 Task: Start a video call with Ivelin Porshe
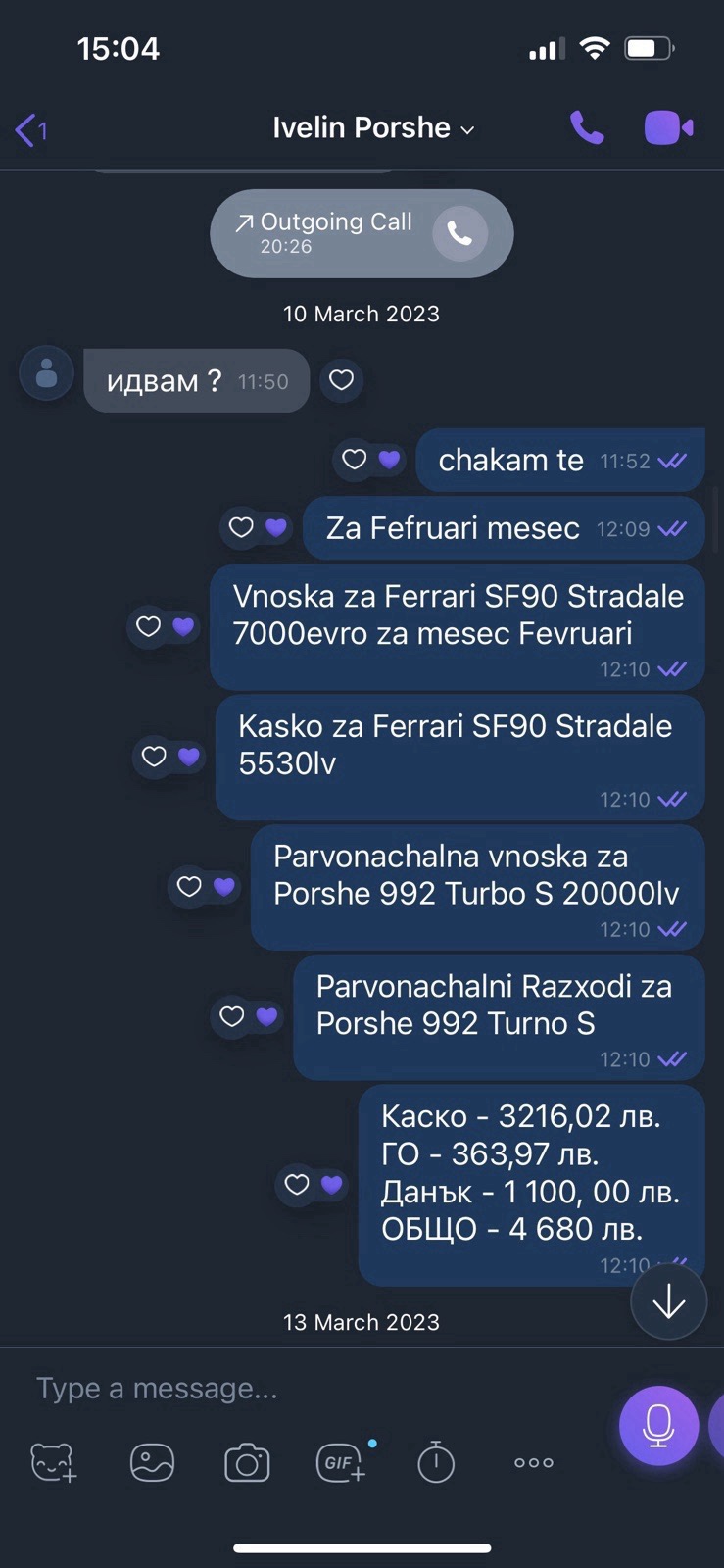tap(668, 128)
